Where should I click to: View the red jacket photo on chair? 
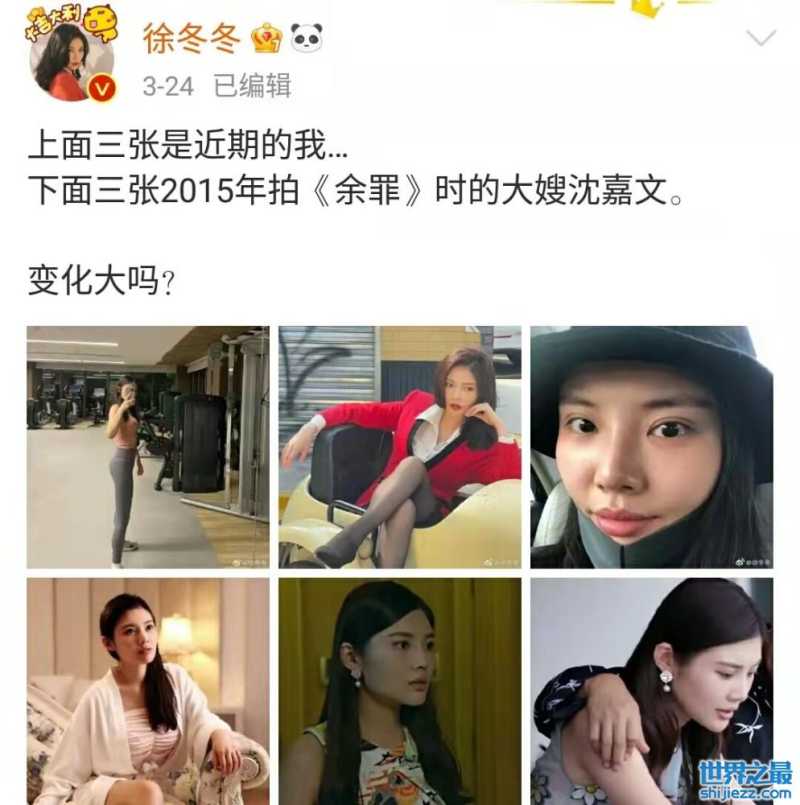coord(400,447)
